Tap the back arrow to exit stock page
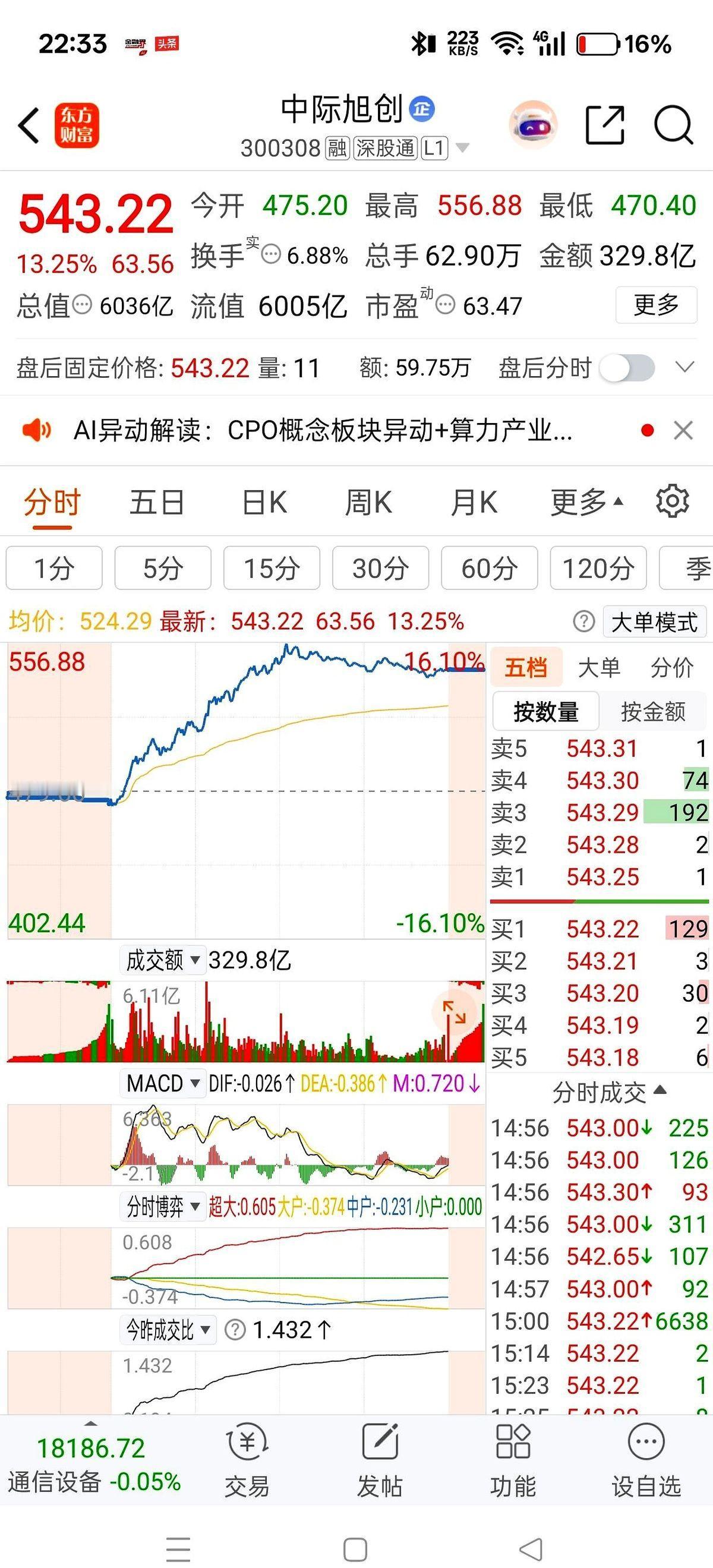 [29, 124]
